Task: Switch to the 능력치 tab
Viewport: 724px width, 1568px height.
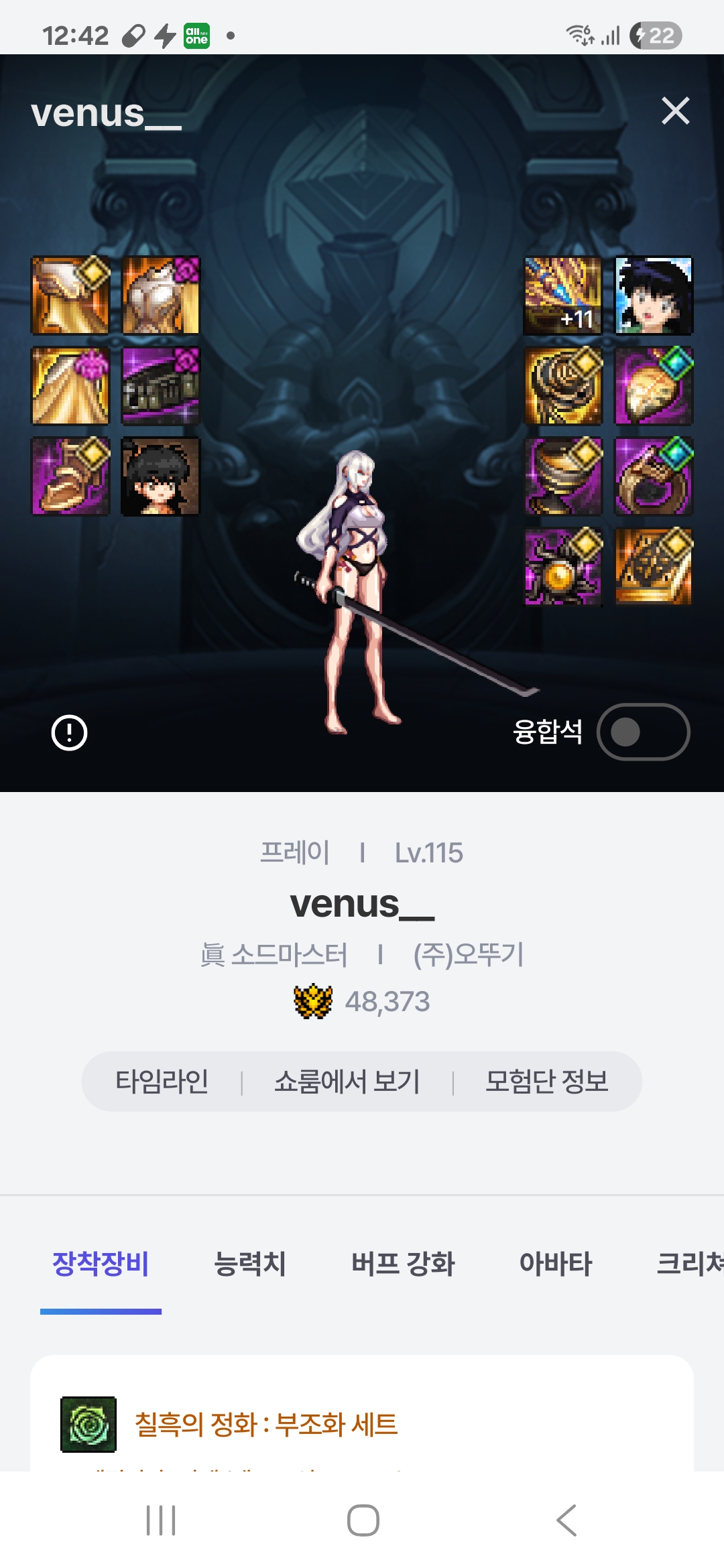Action: (x=249, y=1264)
